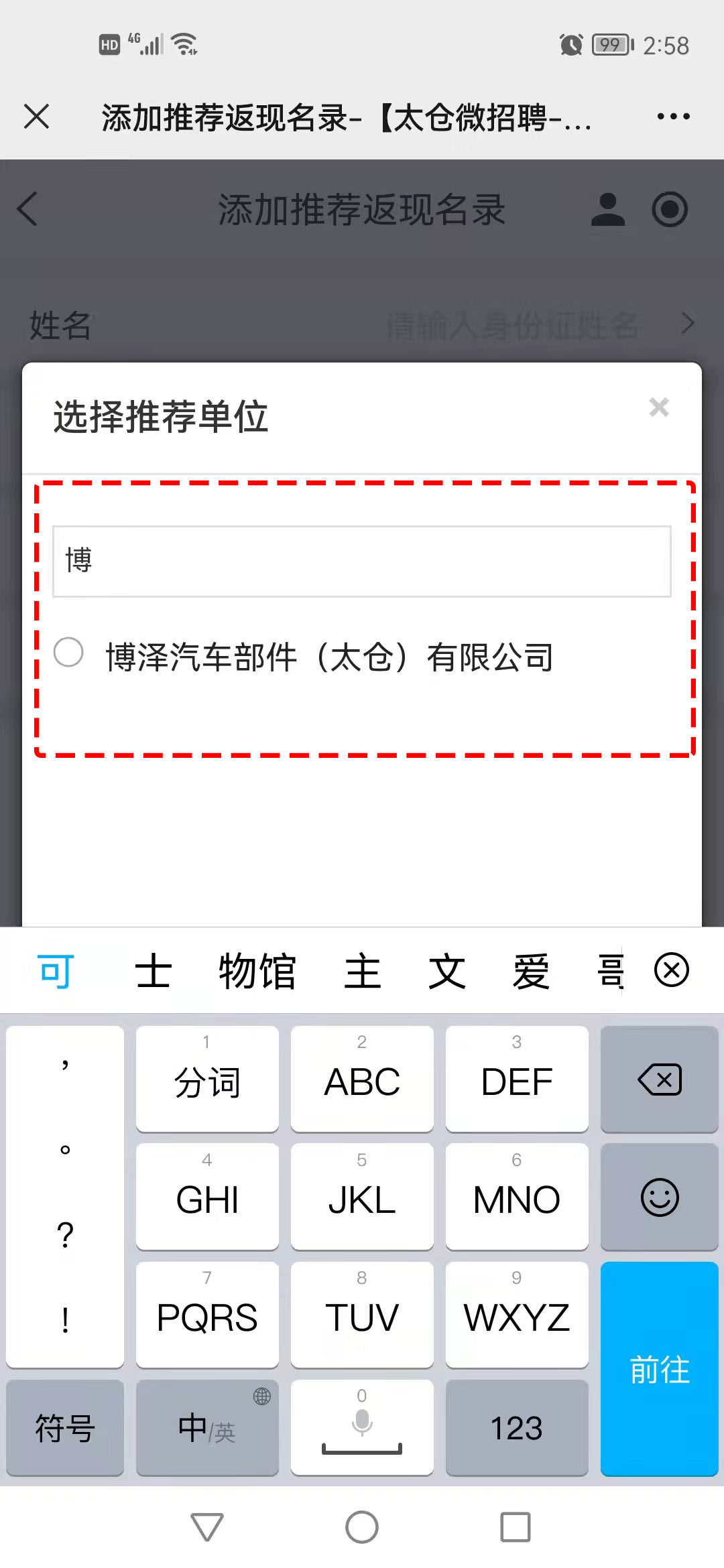Pick candidate character 爱
724x1568 pixels.
pyautogui.click(x=531, y=971)
